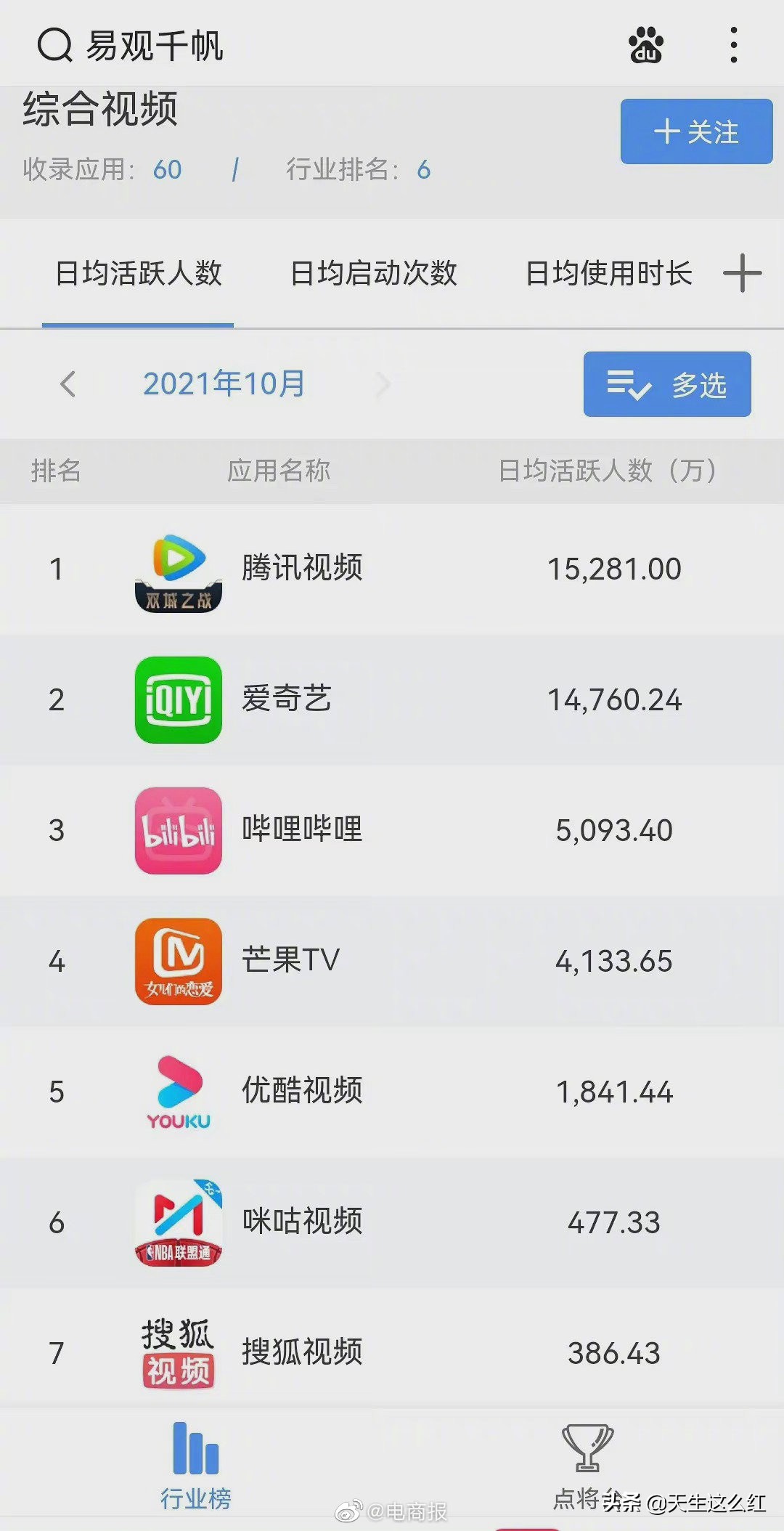The height and width of the screenshot is (1531, 784).
Task: Open the 2021年10月 date selector
Action: (225, 383)
